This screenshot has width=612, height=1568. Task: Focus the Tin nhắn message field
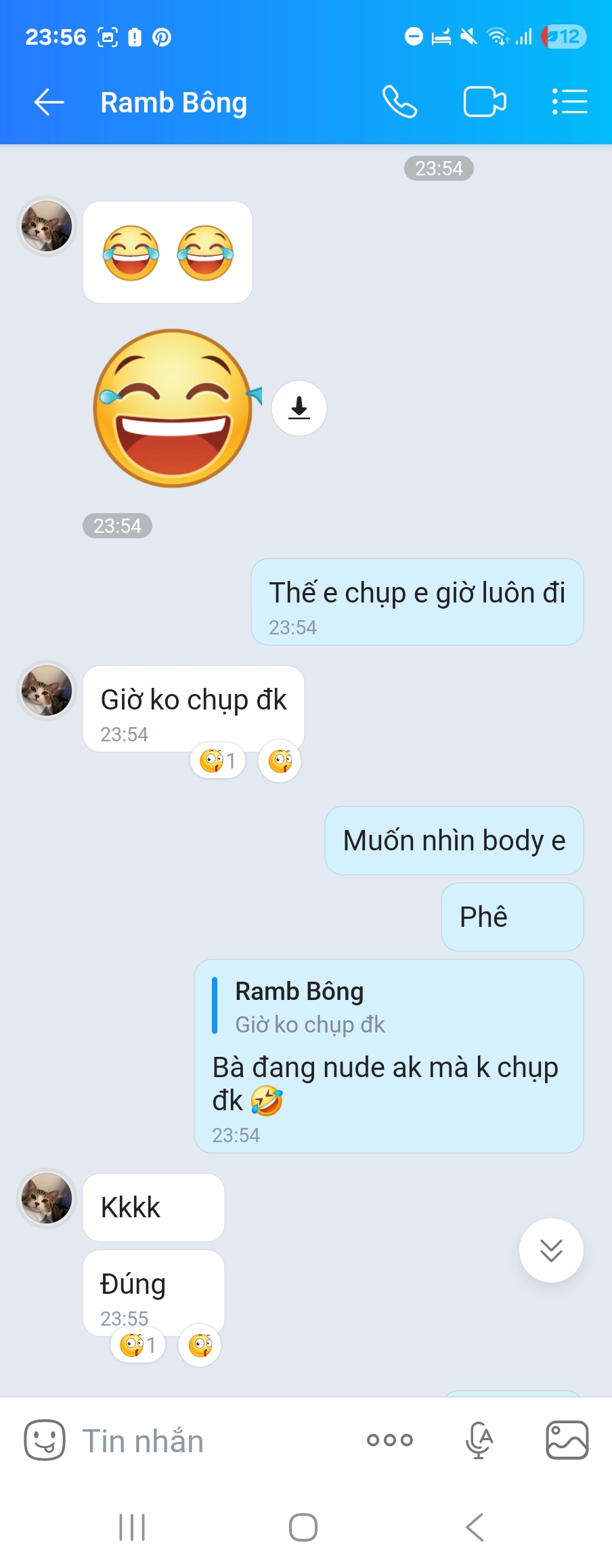click(203, 1440)
